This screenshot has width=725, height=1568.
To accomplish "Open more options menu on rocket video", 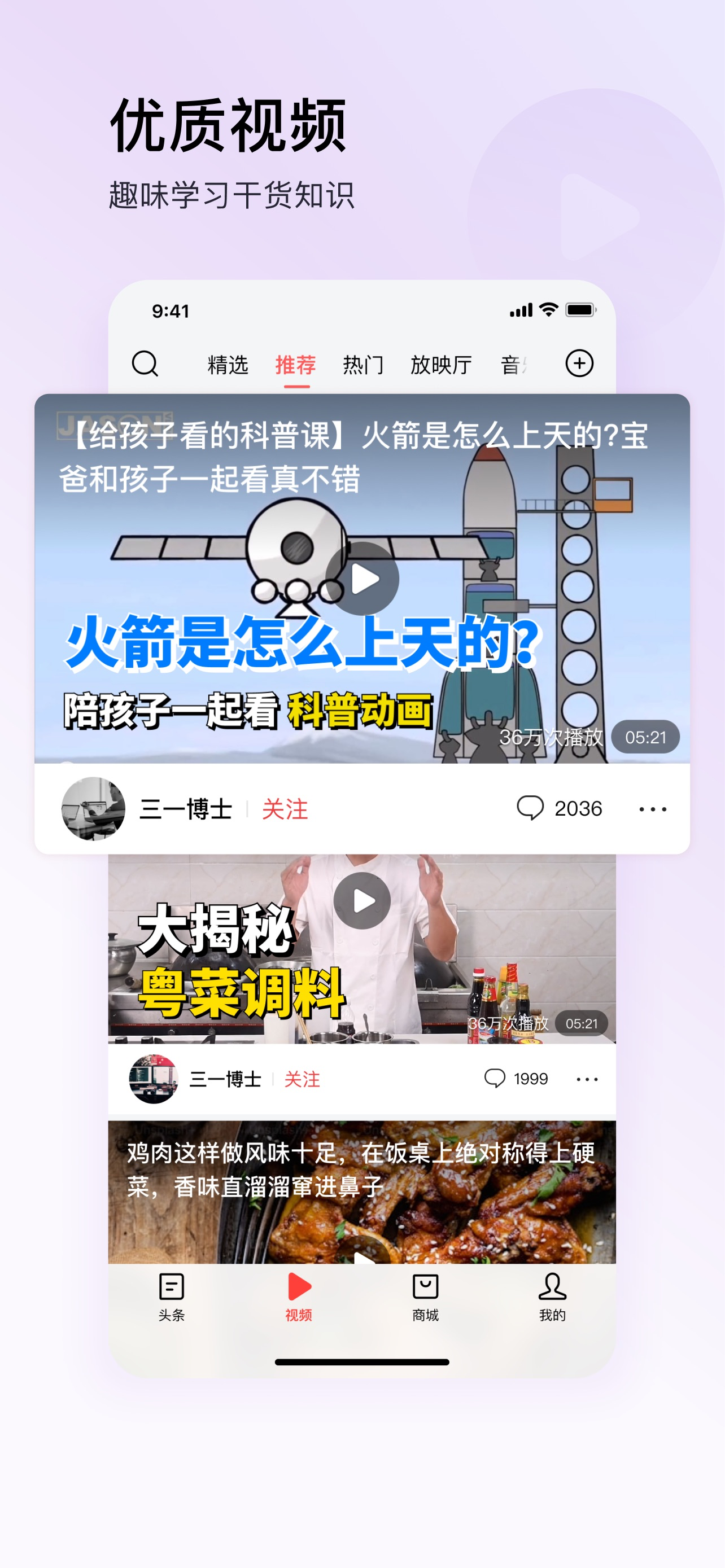I will click(x=653, y=809).
